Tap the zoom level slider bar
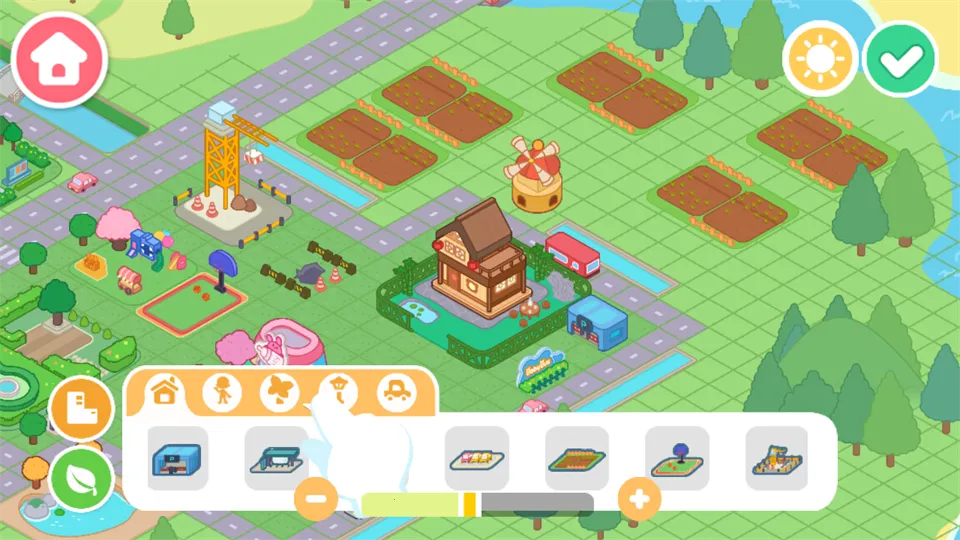The image size is (960, 540). tap(477, 504)
